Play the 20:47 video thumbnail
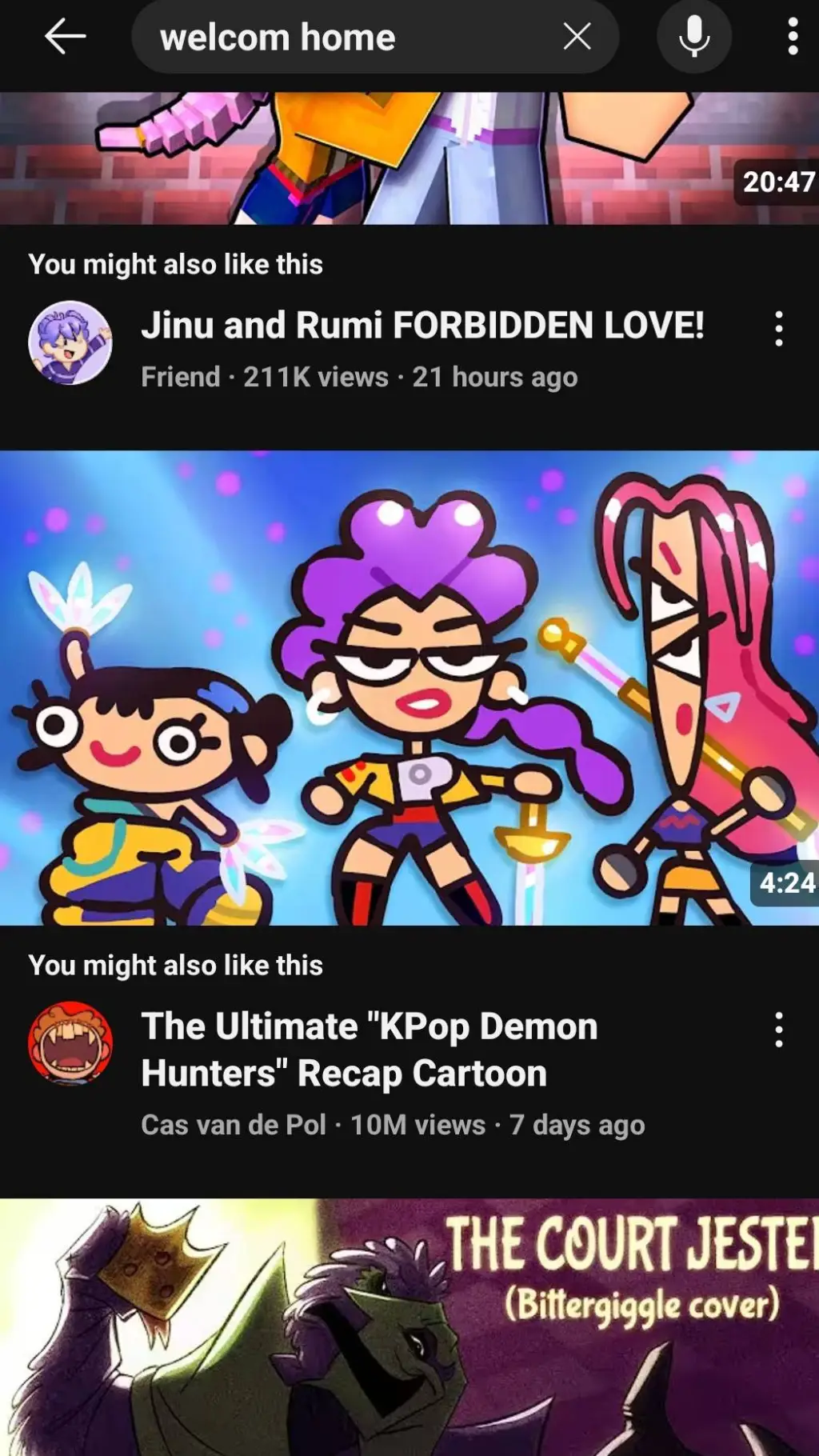The height and width of the screenshot is (1456, 819). point(409,158)
